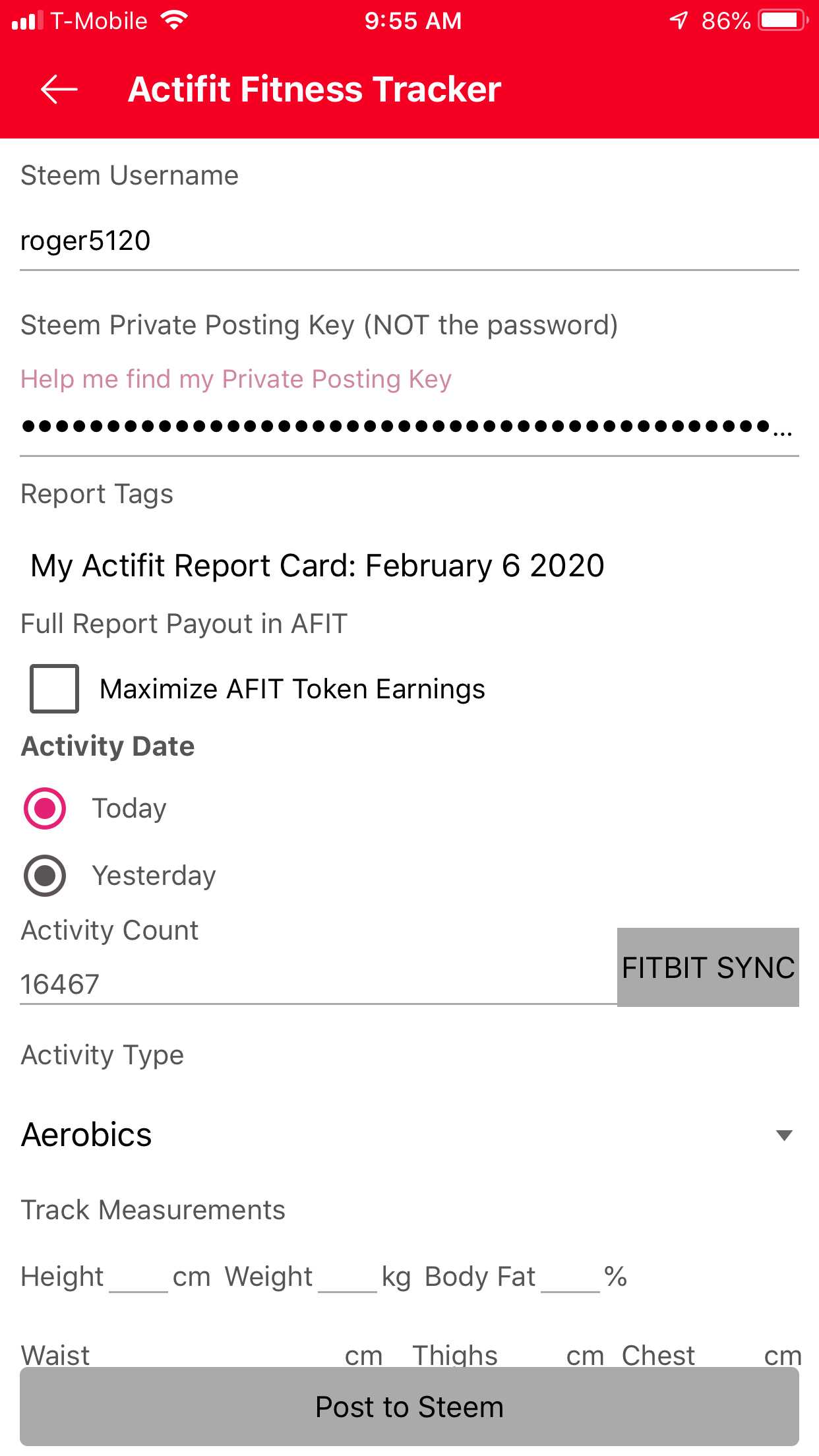Go back using the arrow icon

pyautogui.click(x=59, y=89)
